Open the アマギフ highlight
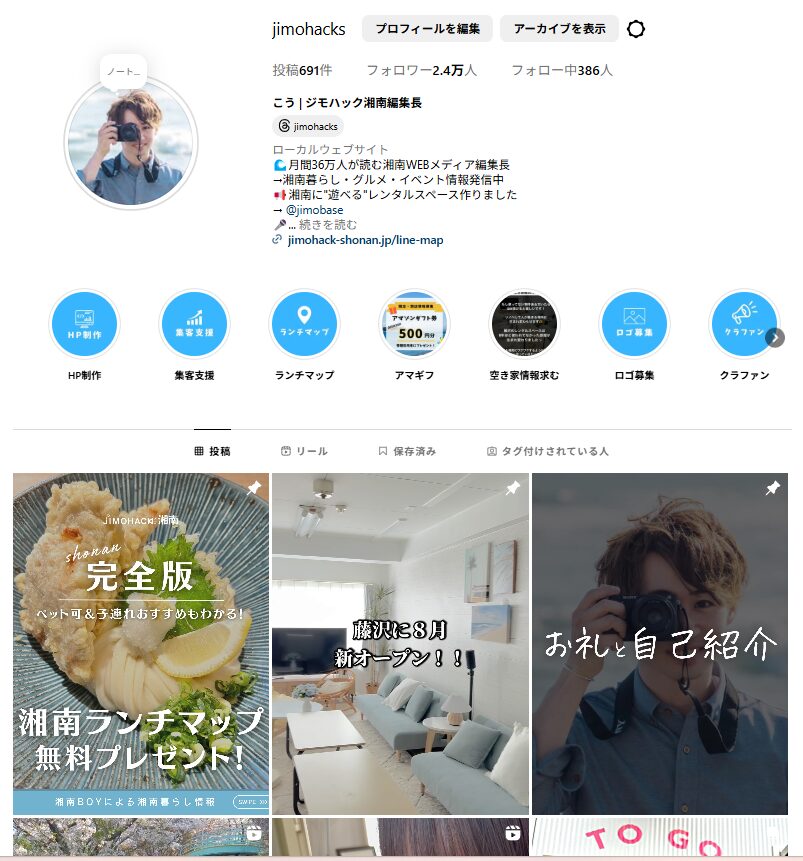Image resolution: width=803 pixels, height=861 pixels. [x=414, y=325]
